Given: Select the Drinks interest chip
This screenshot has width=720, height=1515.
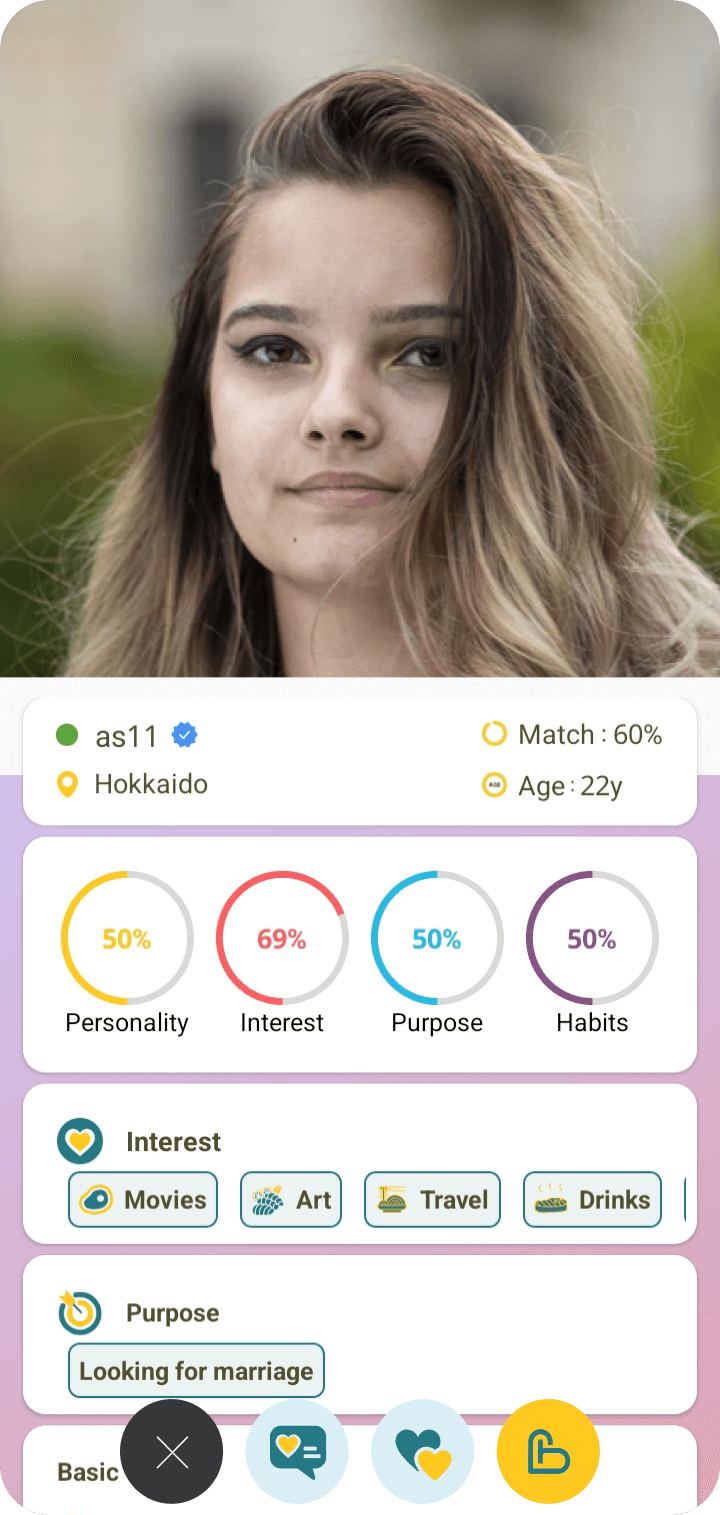Looking at the screenshot, I should pos(592,1199).
